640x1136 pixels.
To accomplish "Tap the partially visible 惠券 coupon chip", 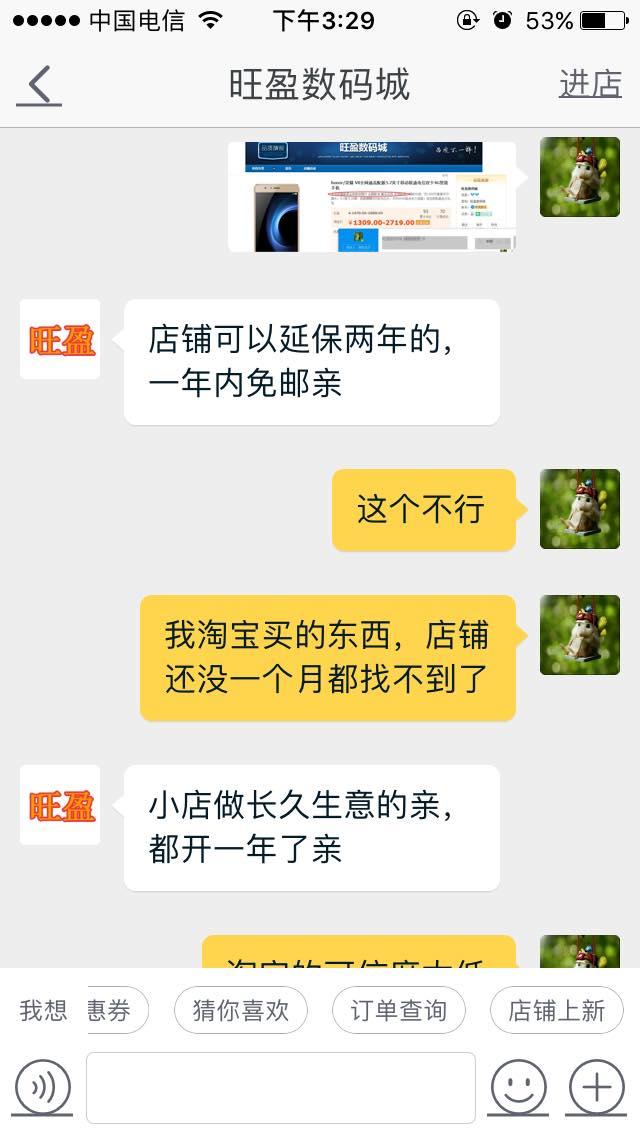I will tap(118, 1010).
